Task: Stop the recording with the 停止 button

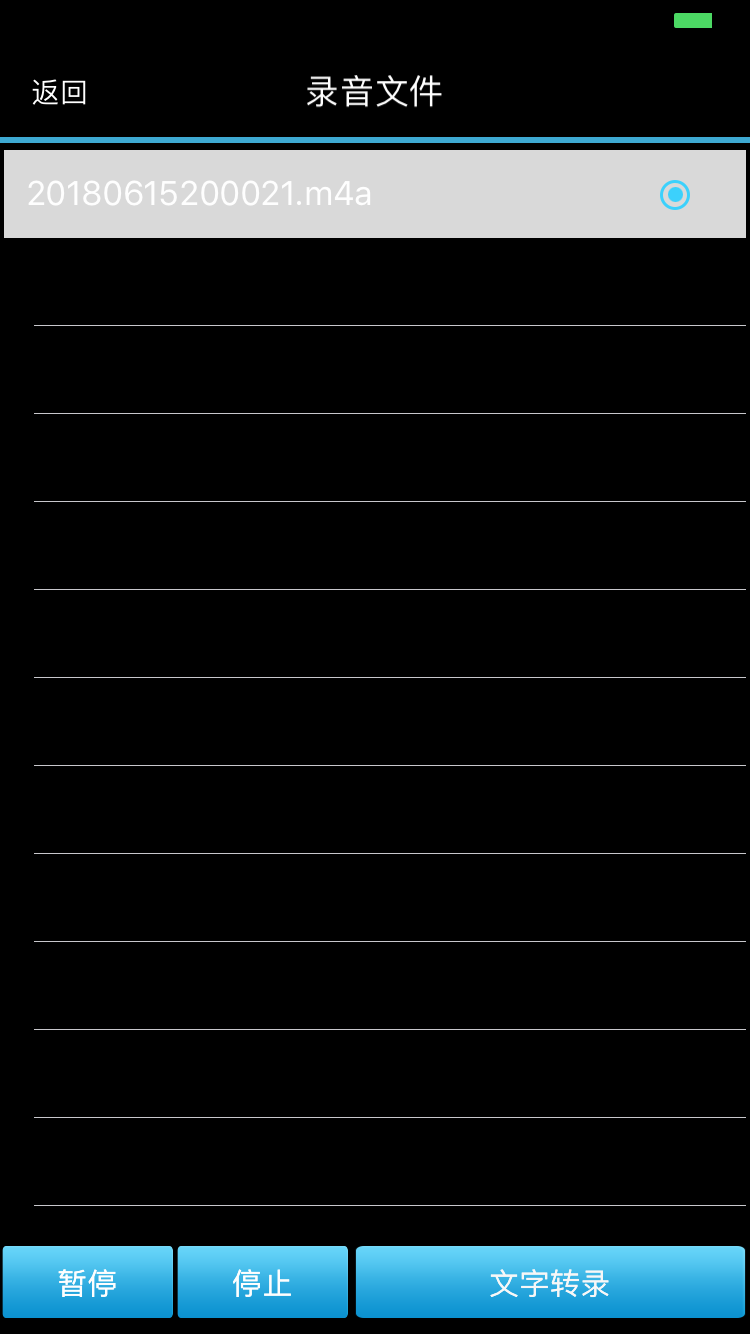Action: [262, 1281]
